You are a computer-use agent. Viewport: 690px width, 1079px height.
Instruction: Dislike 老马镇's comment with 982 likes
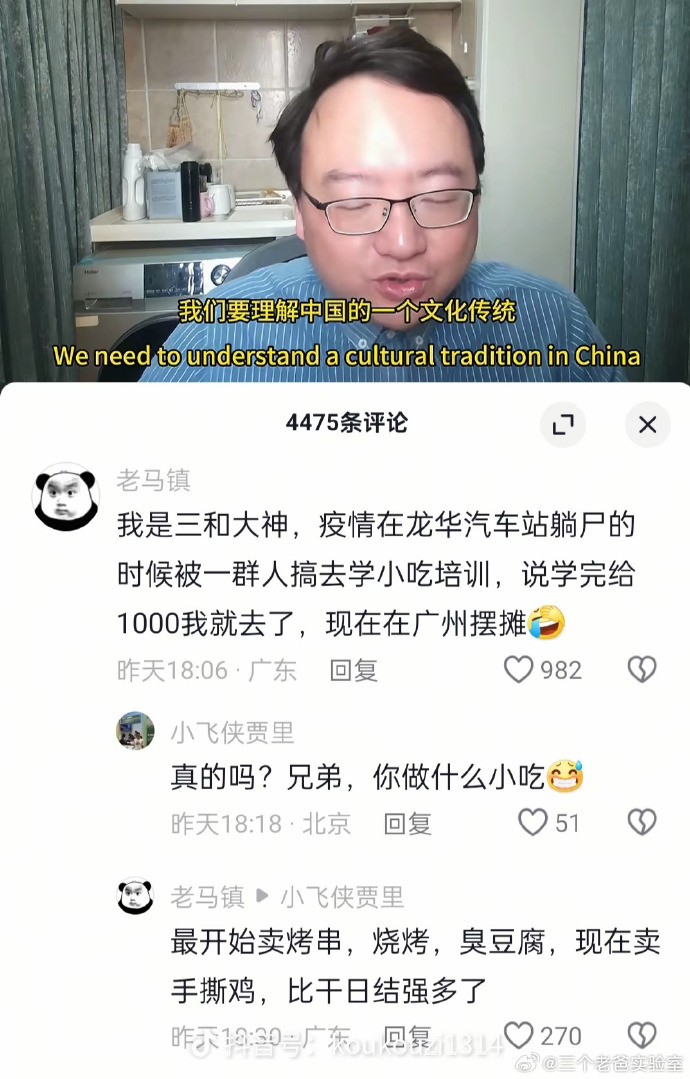coord(641,669)
